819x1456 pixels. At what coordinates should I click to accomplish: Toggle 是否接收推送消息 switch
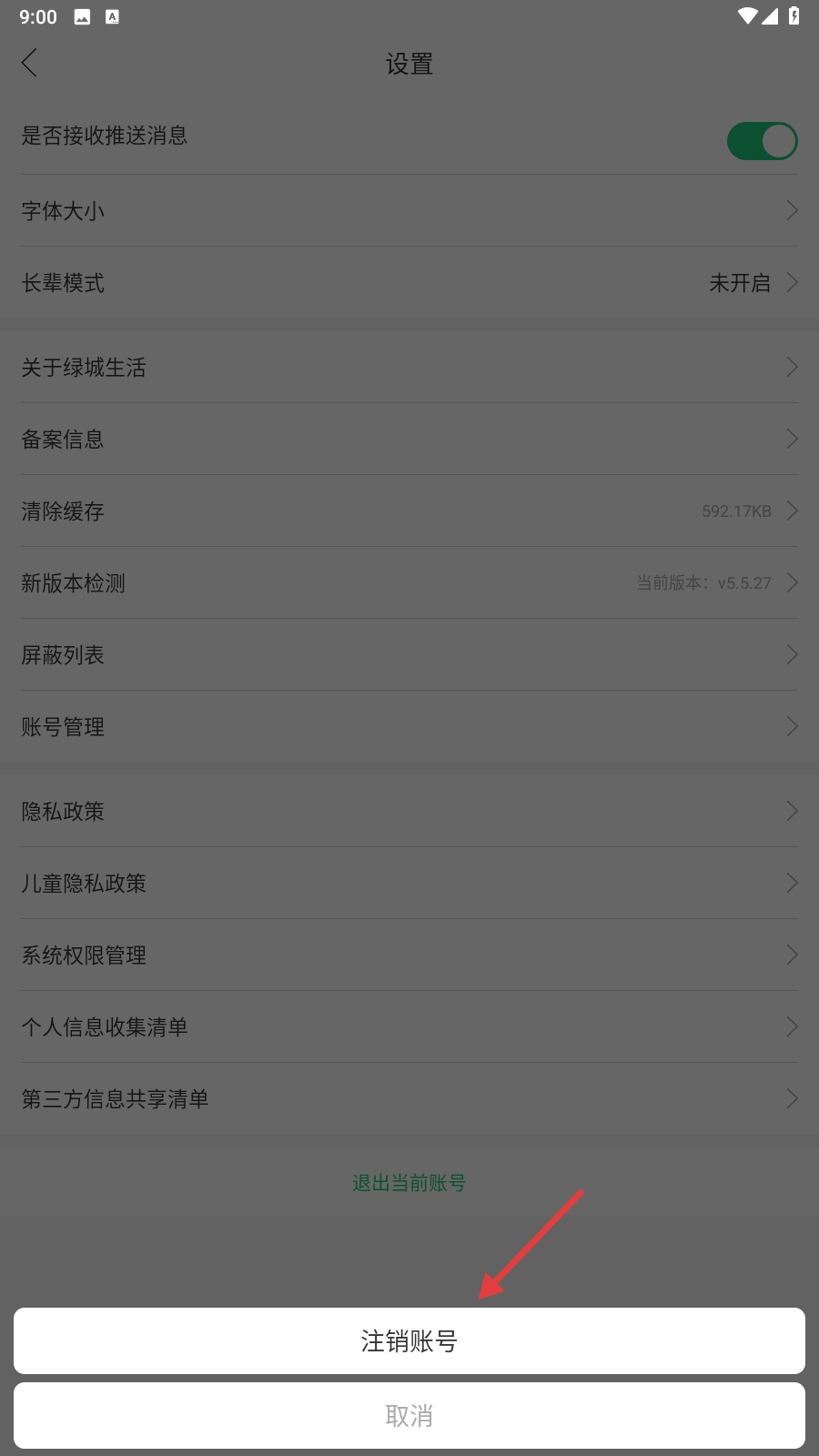762,141
